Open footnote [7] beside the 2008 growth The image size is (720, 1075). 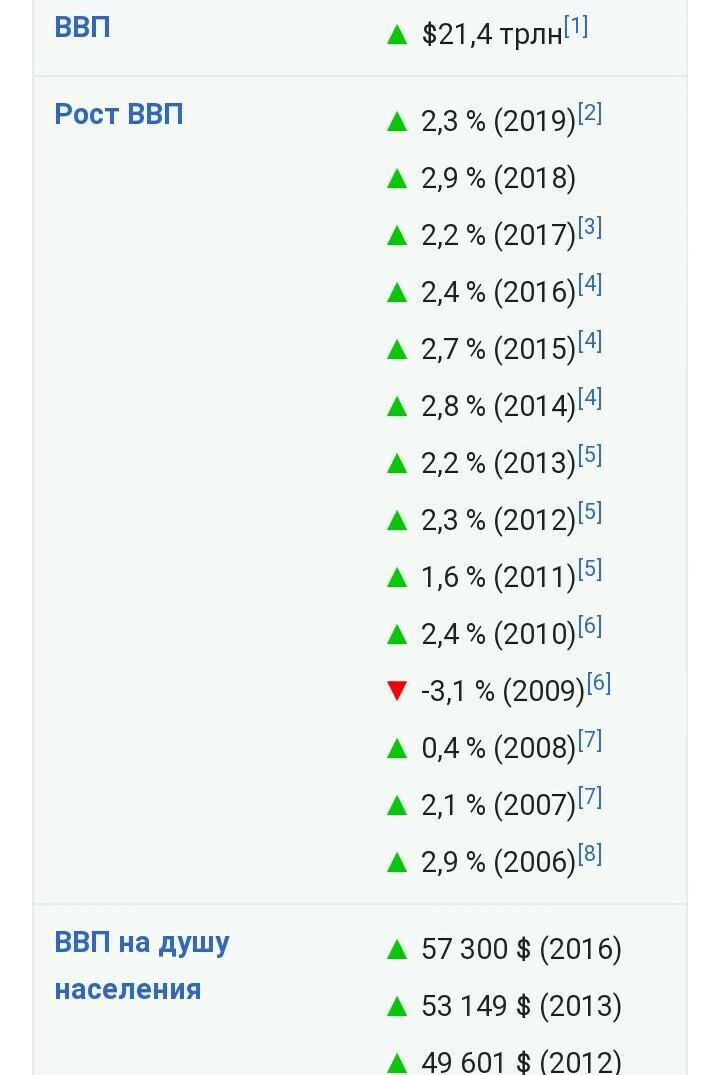[590, 740]
